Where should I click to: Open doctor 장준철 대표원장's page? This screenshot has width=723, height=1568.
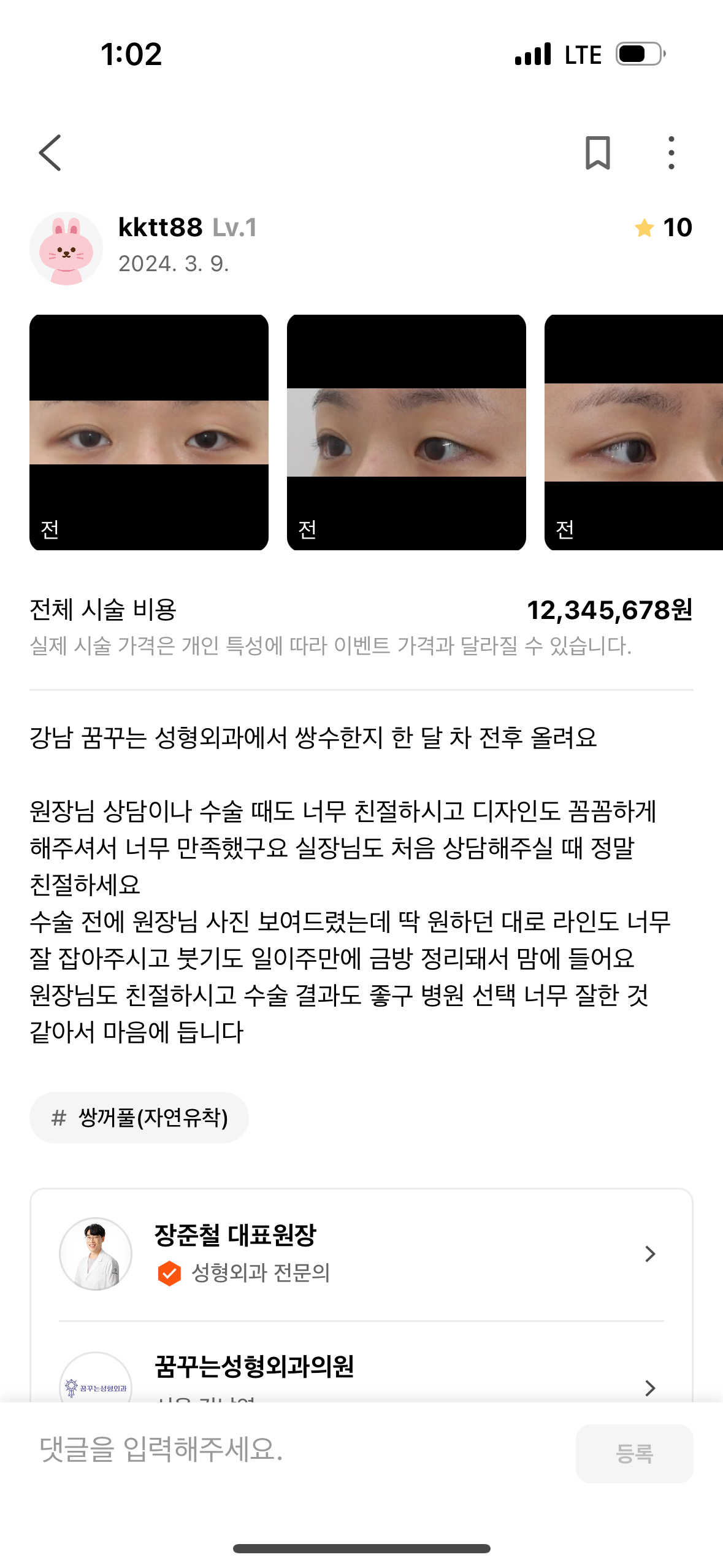361,1254
